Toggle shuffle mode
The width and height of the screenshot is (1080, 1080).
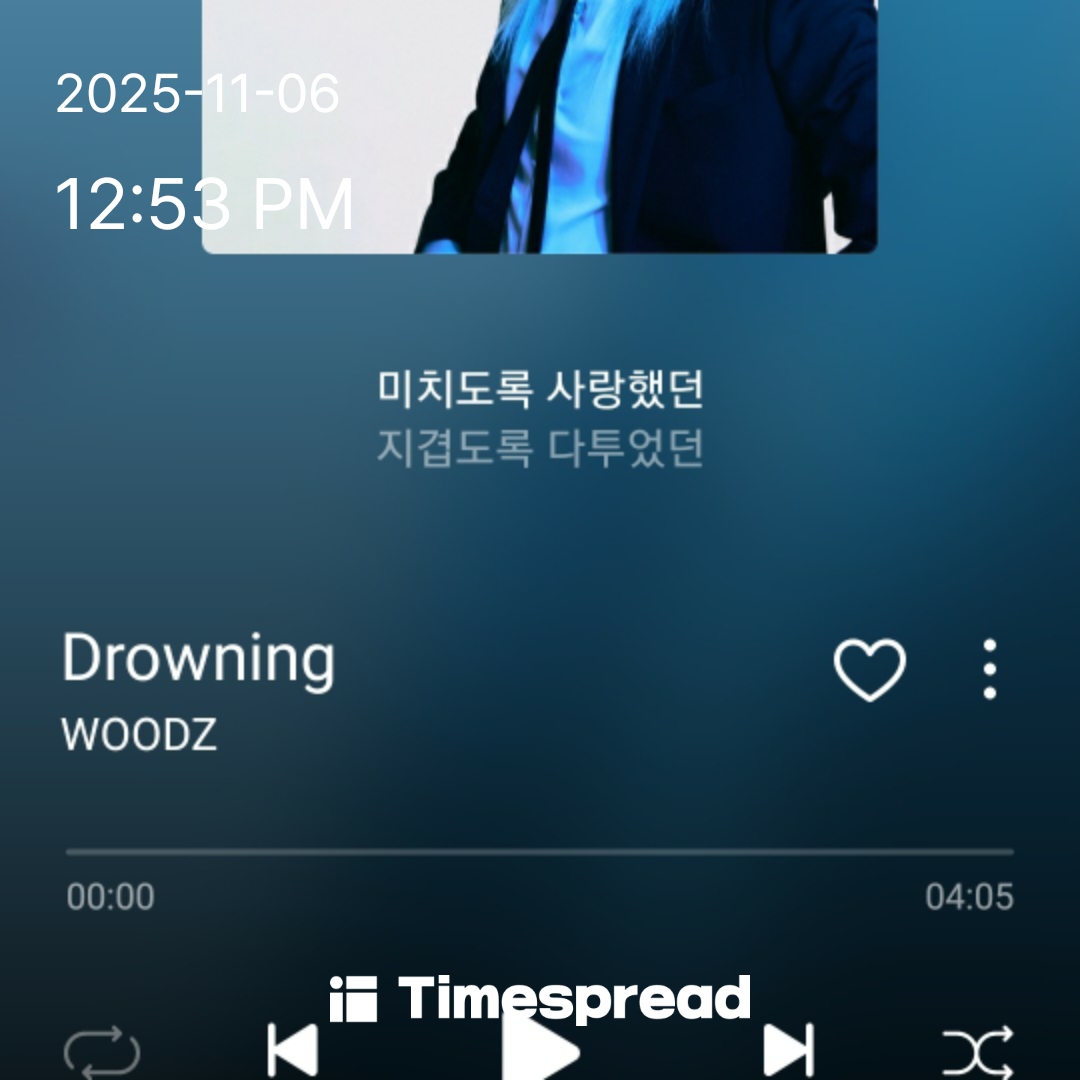[x=978, y=1052]
